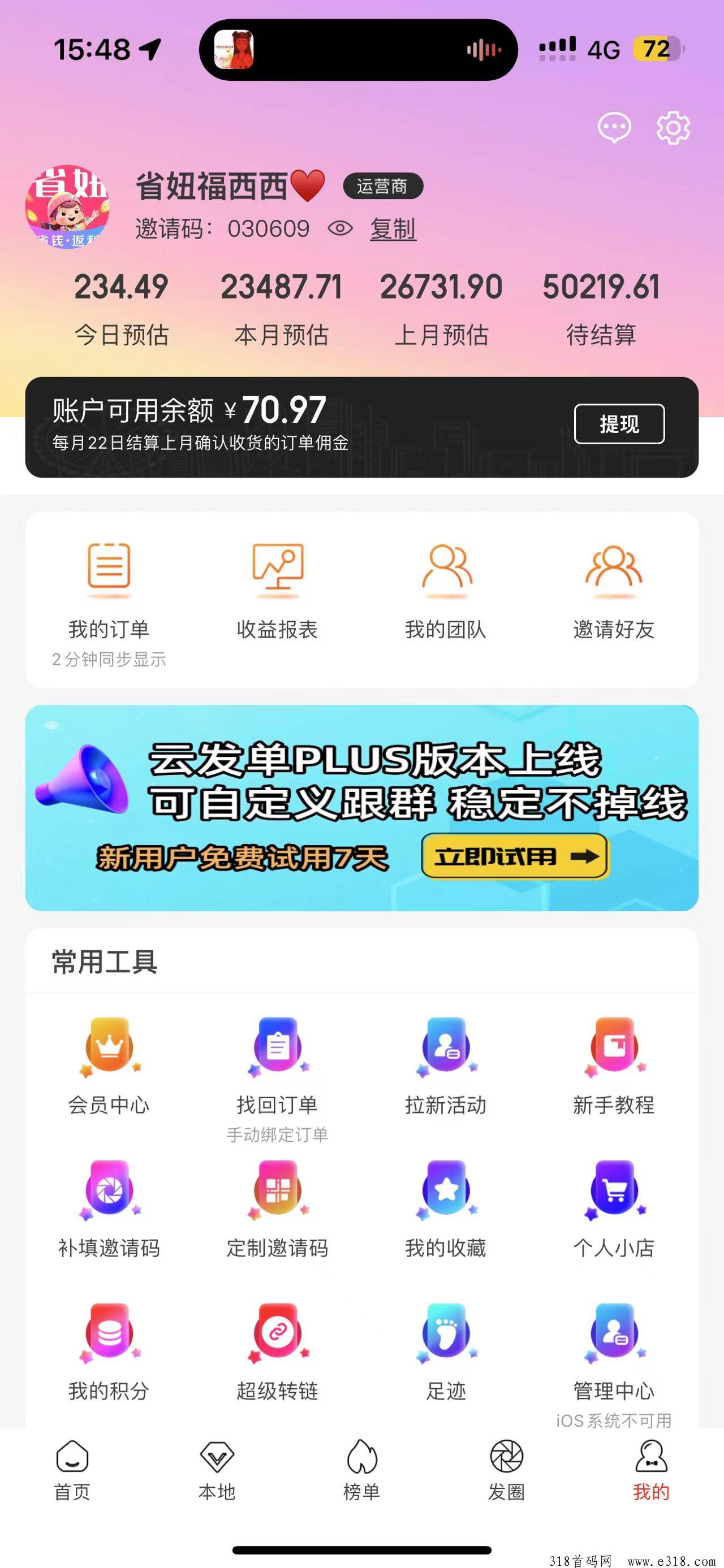
Task: Switch to the 榜单 rankings tab
Action: point(361,1470)
